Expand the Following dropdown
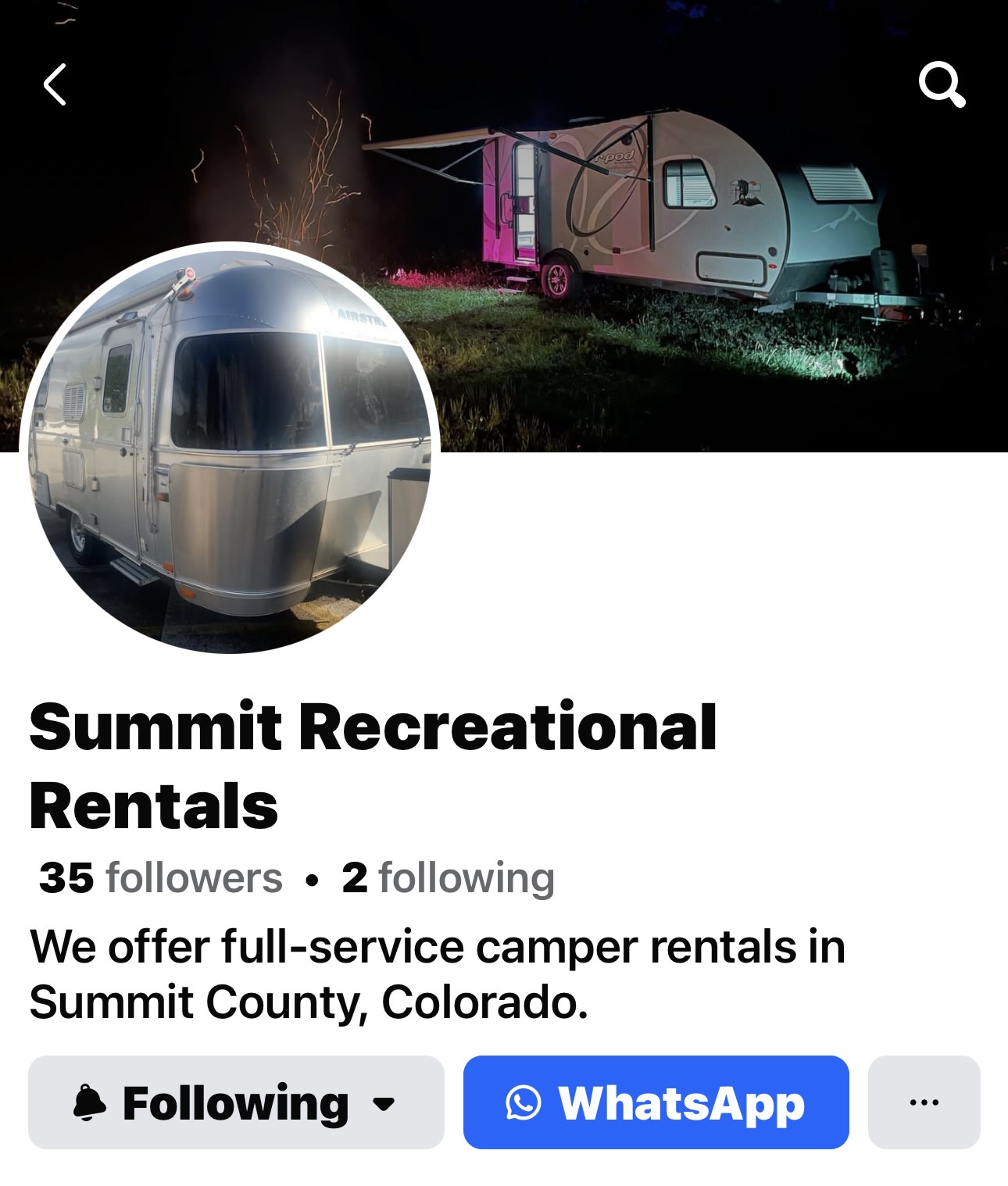The image size is (1008, 1186). (x=236, y=1102)
